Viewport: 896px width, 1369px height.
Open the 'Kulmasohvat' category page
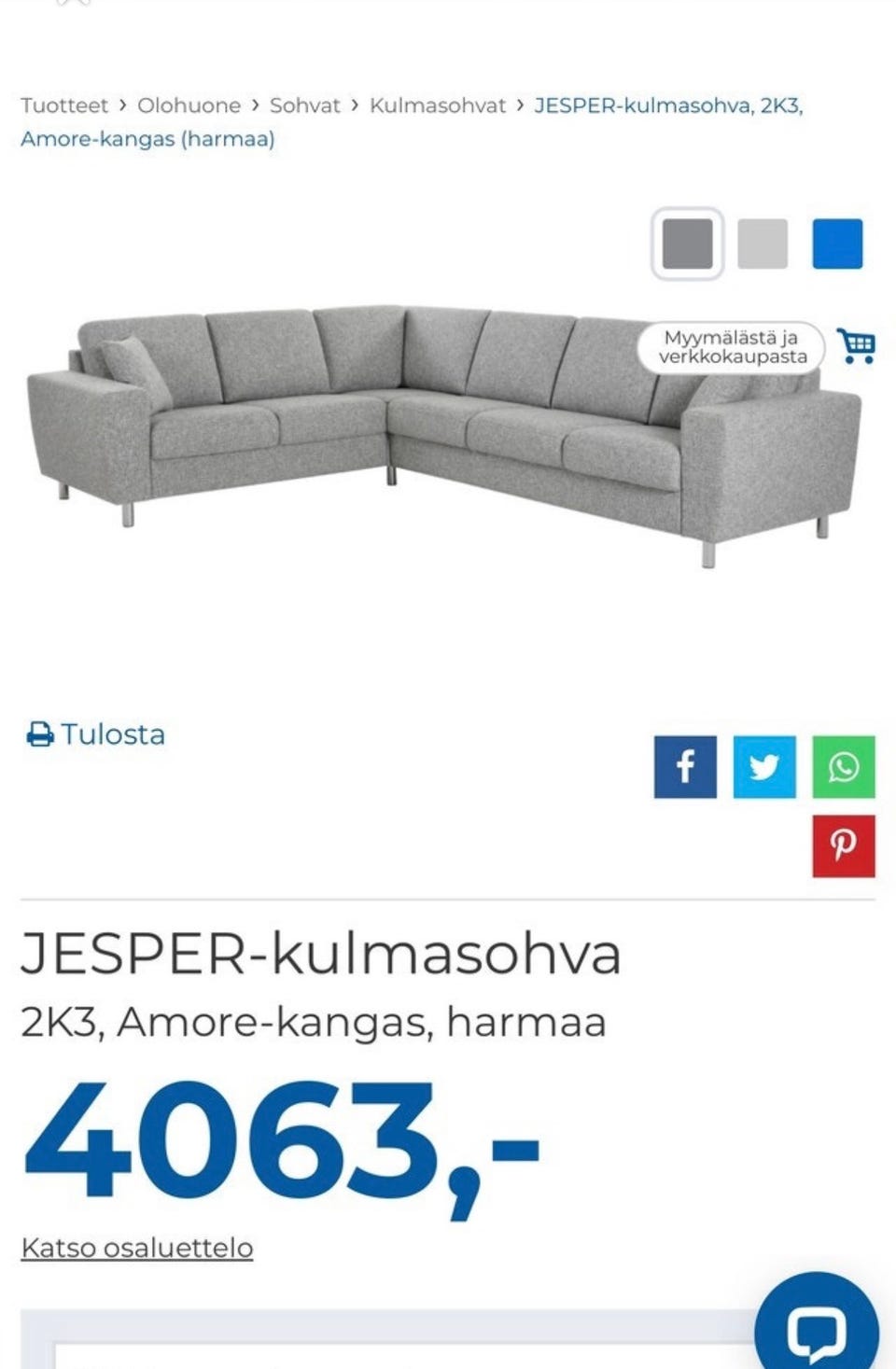[x=438, y=105]
